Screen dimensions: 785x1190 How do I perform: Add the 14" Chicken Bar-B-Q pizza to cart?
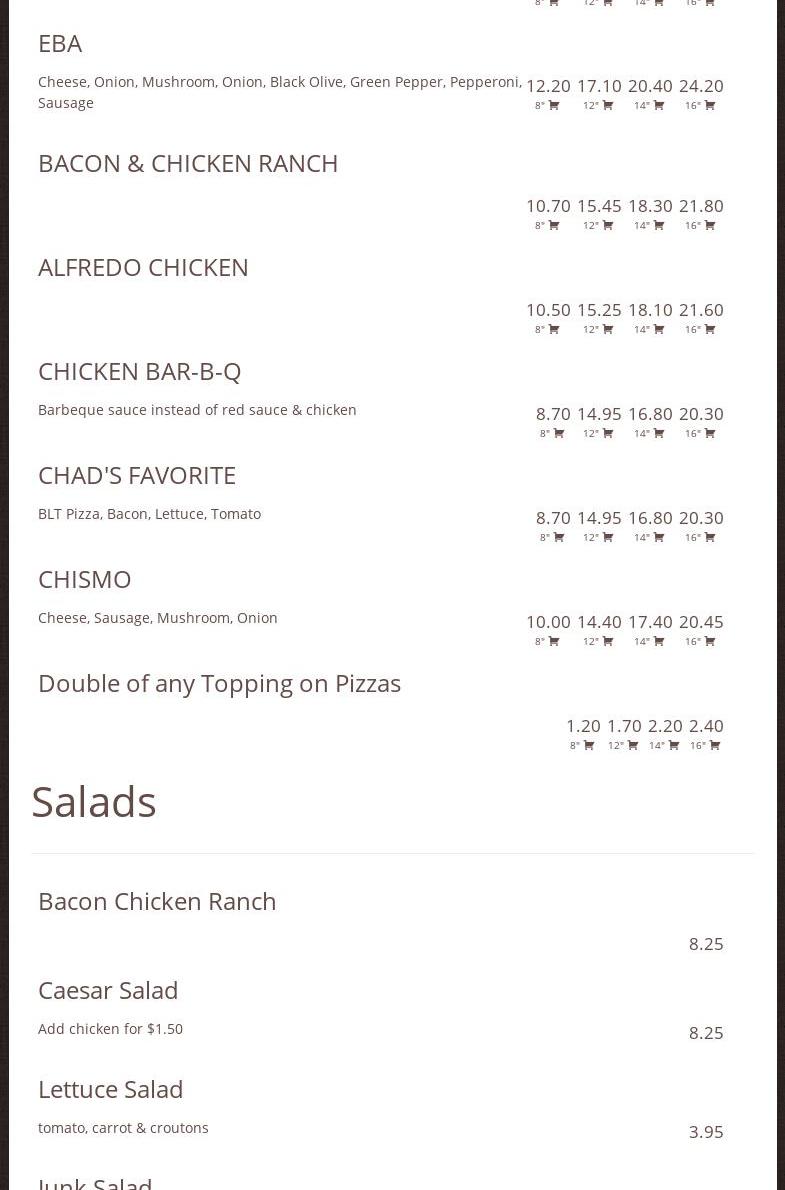pos(658,433)
